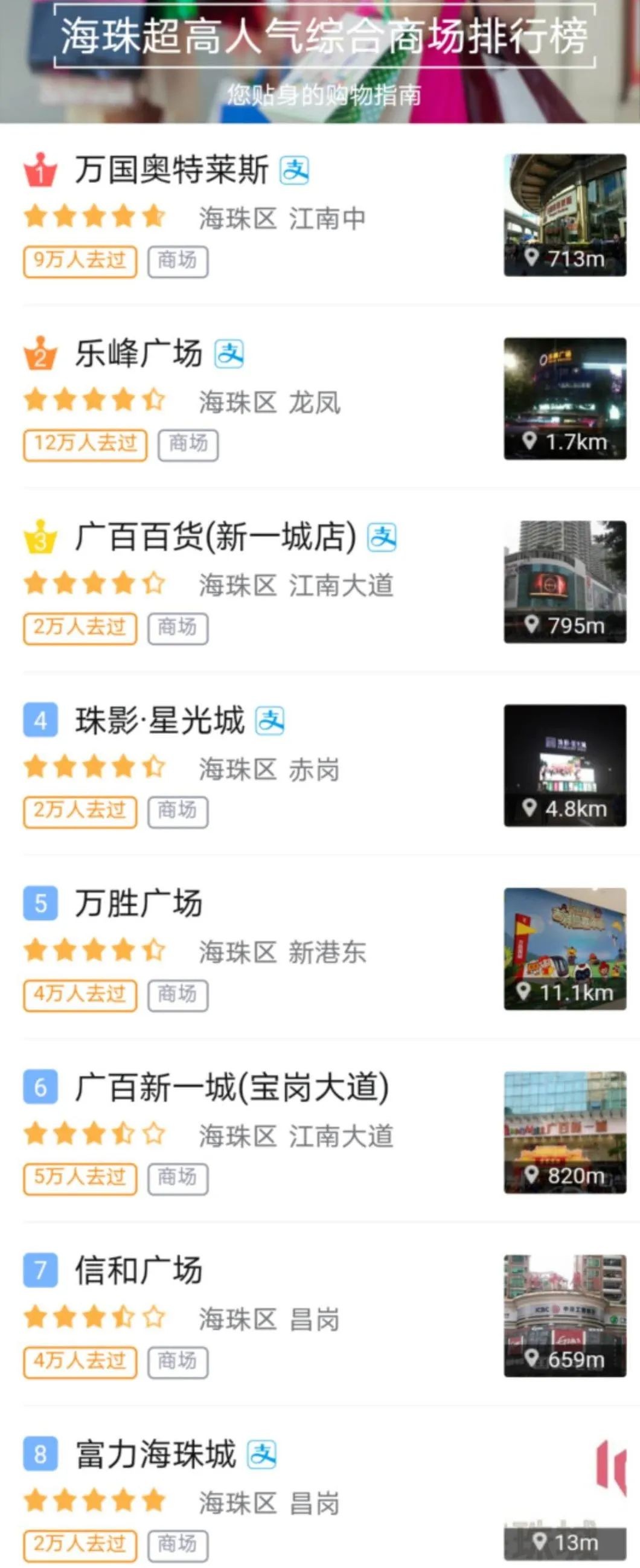Tap the 万胜广场 row
The height and width of the screenshot is (1568, 640).
pos(139,904)
